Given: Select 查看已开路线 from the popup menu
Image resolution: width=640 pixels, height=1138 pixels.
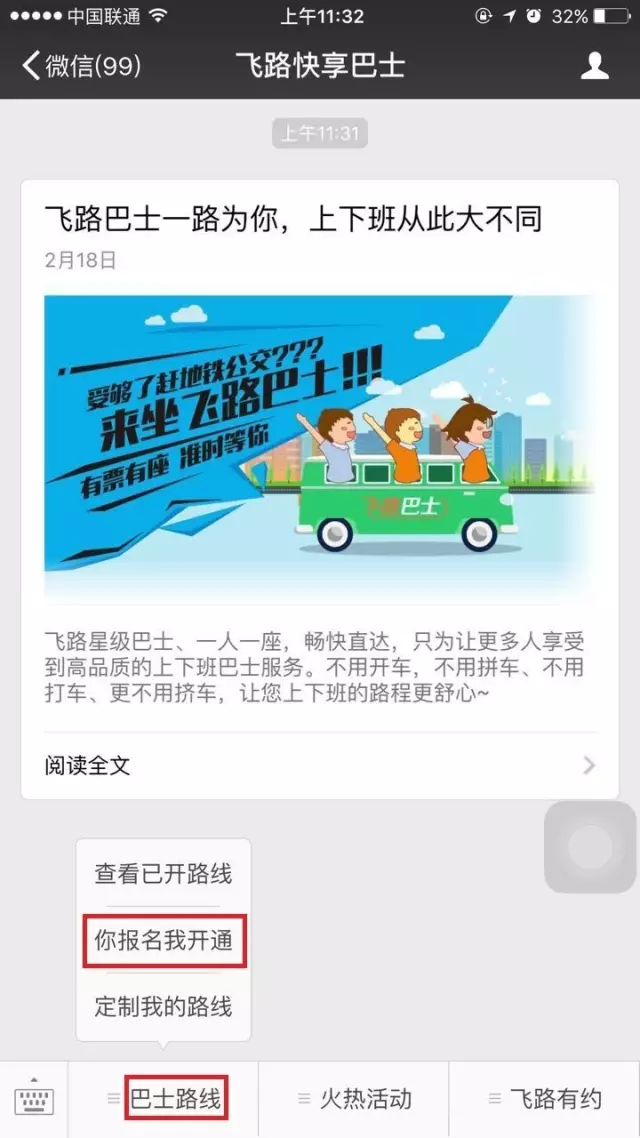Looking at the screenshot, I should click(163, 873).
